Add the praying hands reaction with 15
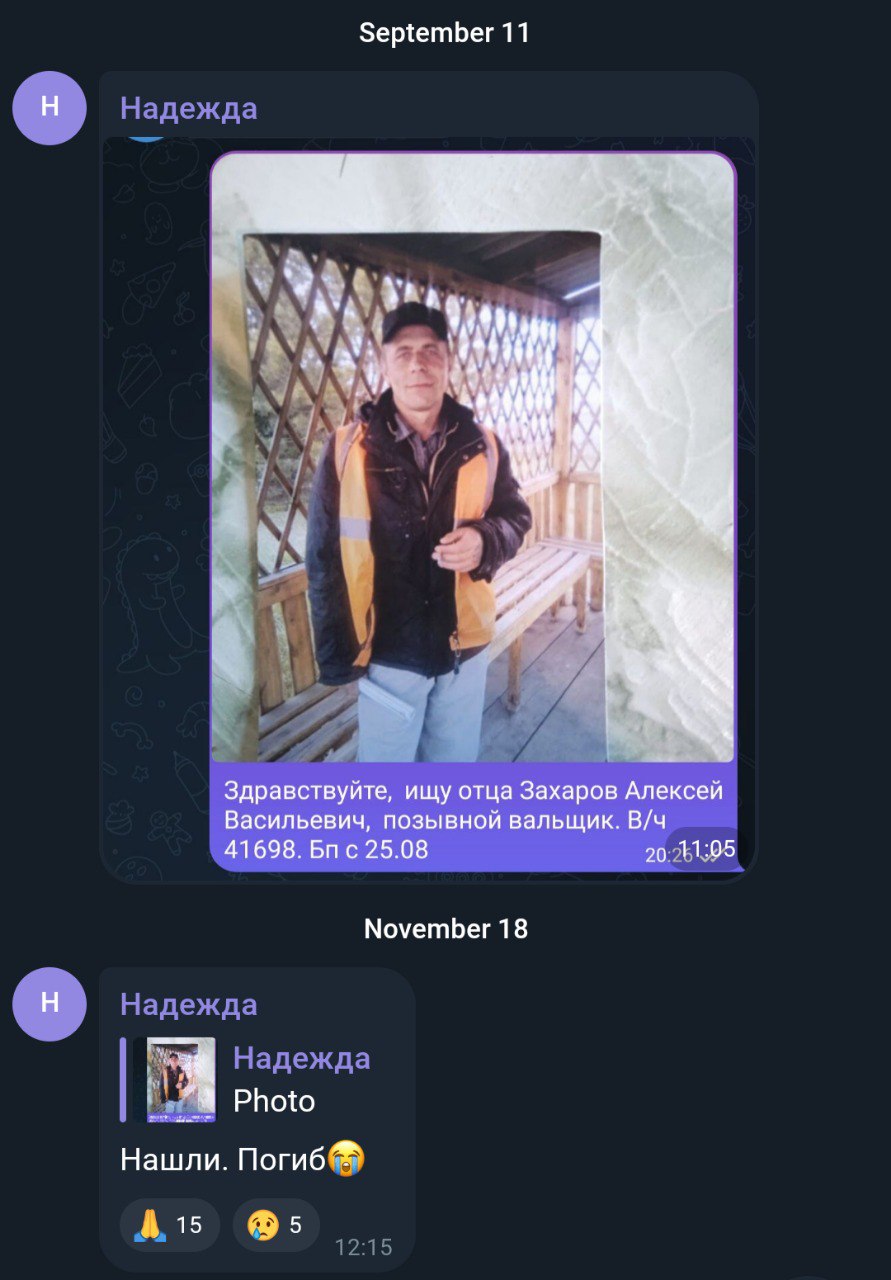Viewport: 891px width, 1280px height. click(x=169, y=1225)
